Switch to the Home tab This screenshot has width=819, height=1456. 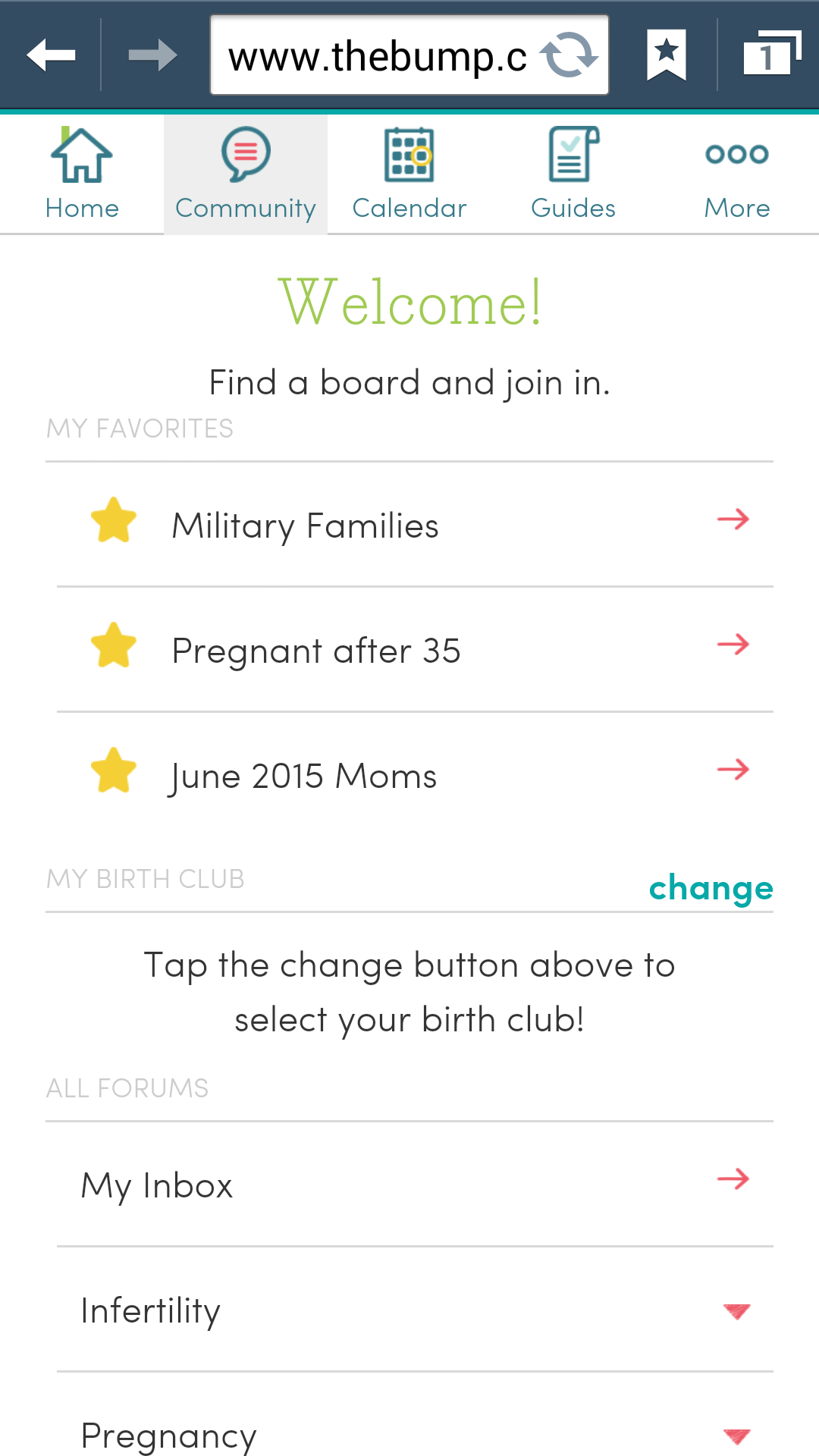[82, 174]
